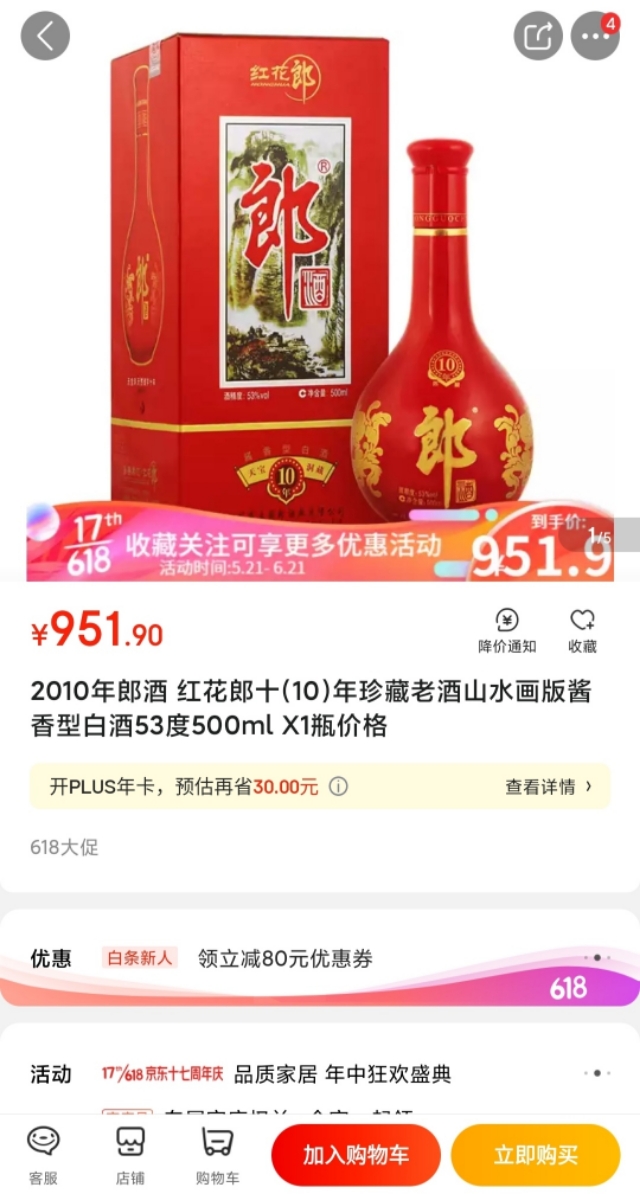Viewport: 640px width, 1194px height.
Task: Contact 客服 customer service
Action: [x=43, y=1155]
